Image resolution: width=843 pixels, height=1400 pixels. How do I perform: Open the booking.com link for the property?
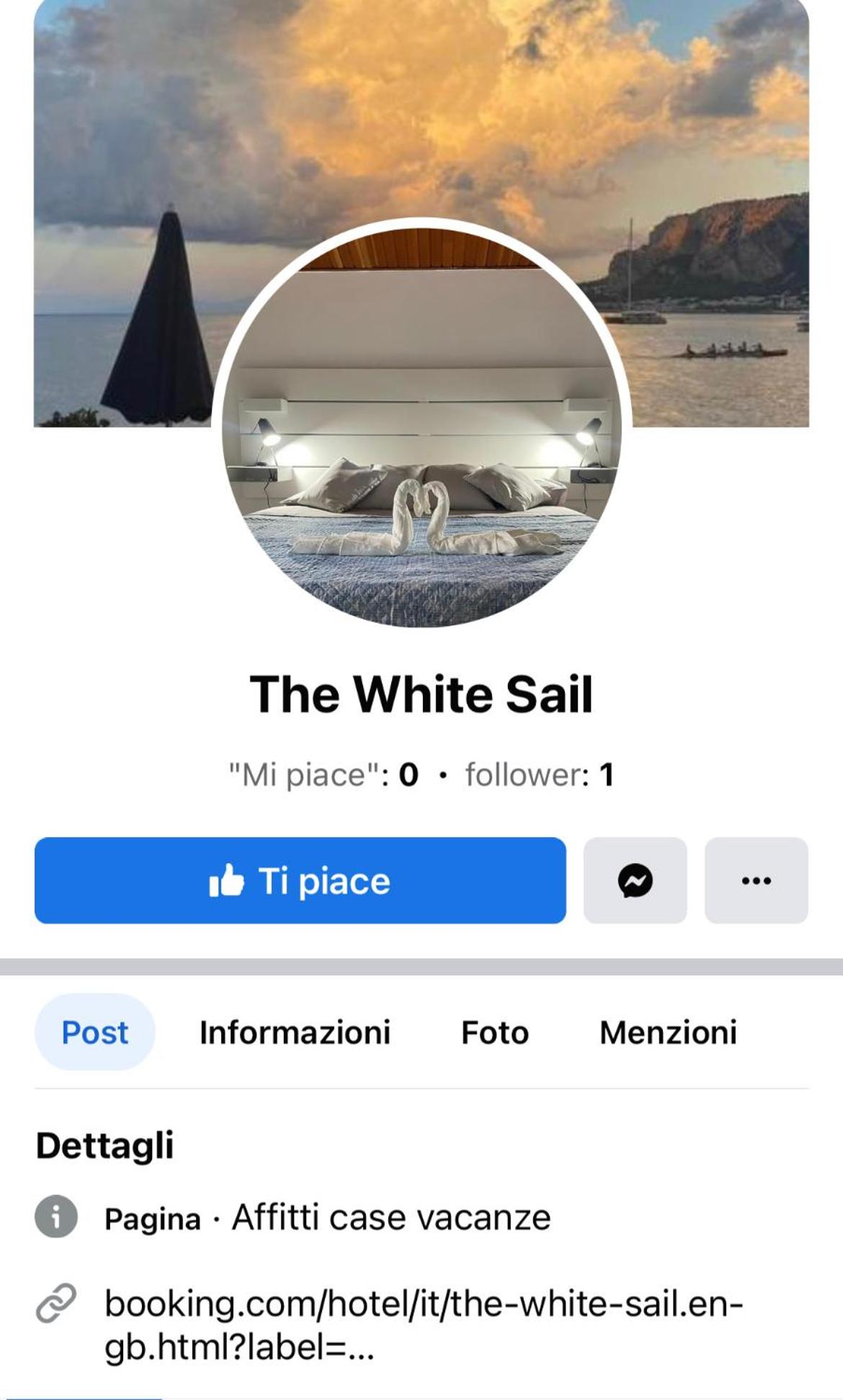[x=424, y=1324]
